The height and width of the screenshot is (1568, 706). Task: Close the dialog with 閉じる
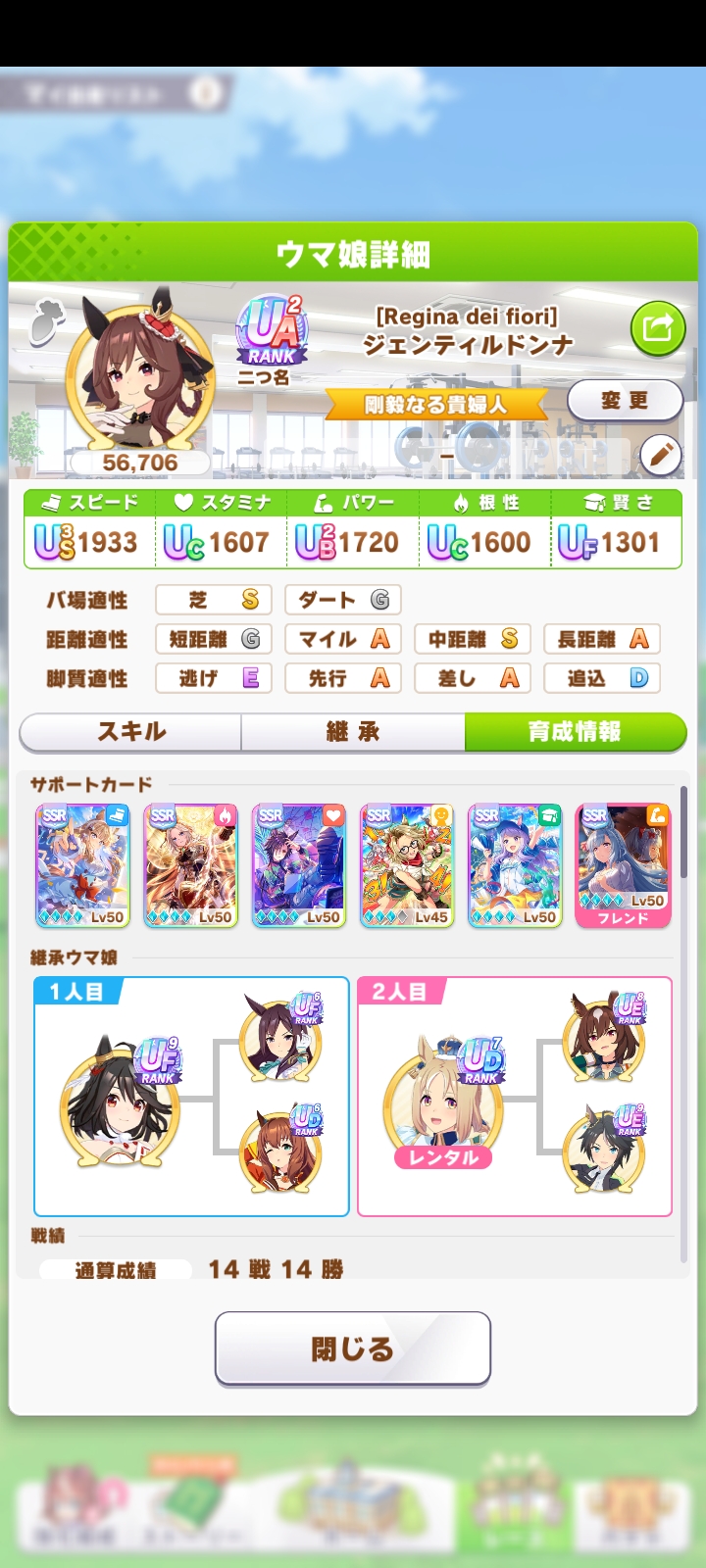353,1348
